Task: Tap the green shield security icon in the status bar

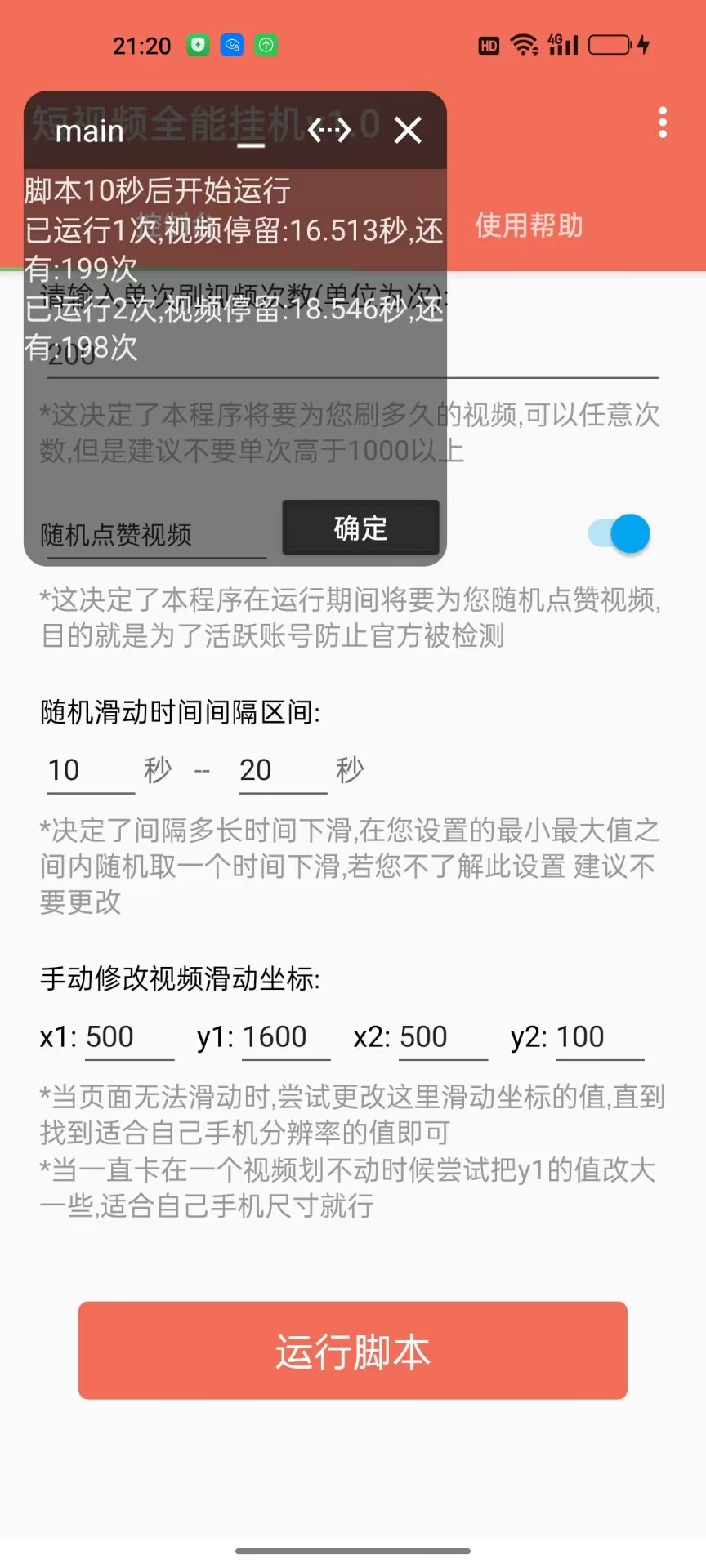Action: [199, 46]
